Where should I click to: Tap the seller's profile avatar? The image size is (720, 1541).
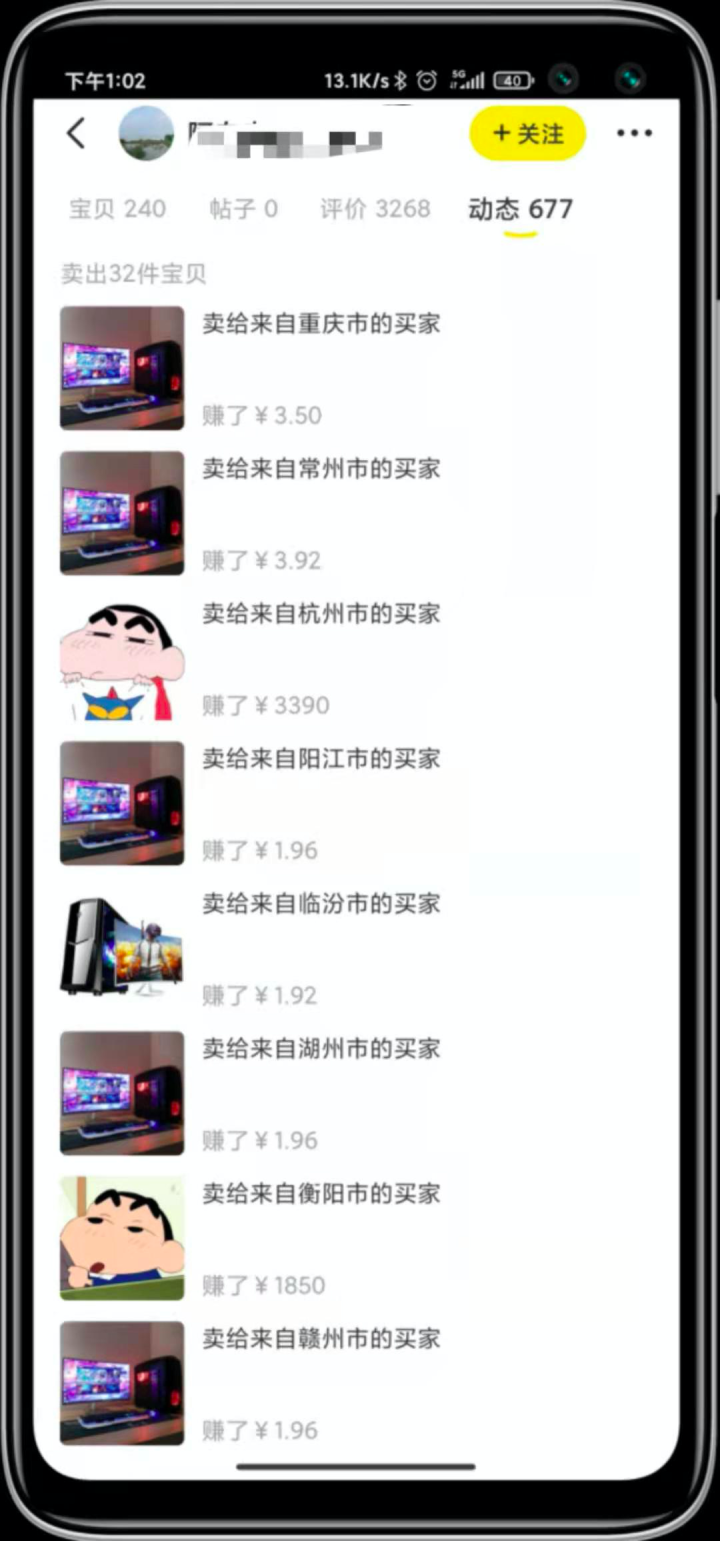click(x=146, y=133)
